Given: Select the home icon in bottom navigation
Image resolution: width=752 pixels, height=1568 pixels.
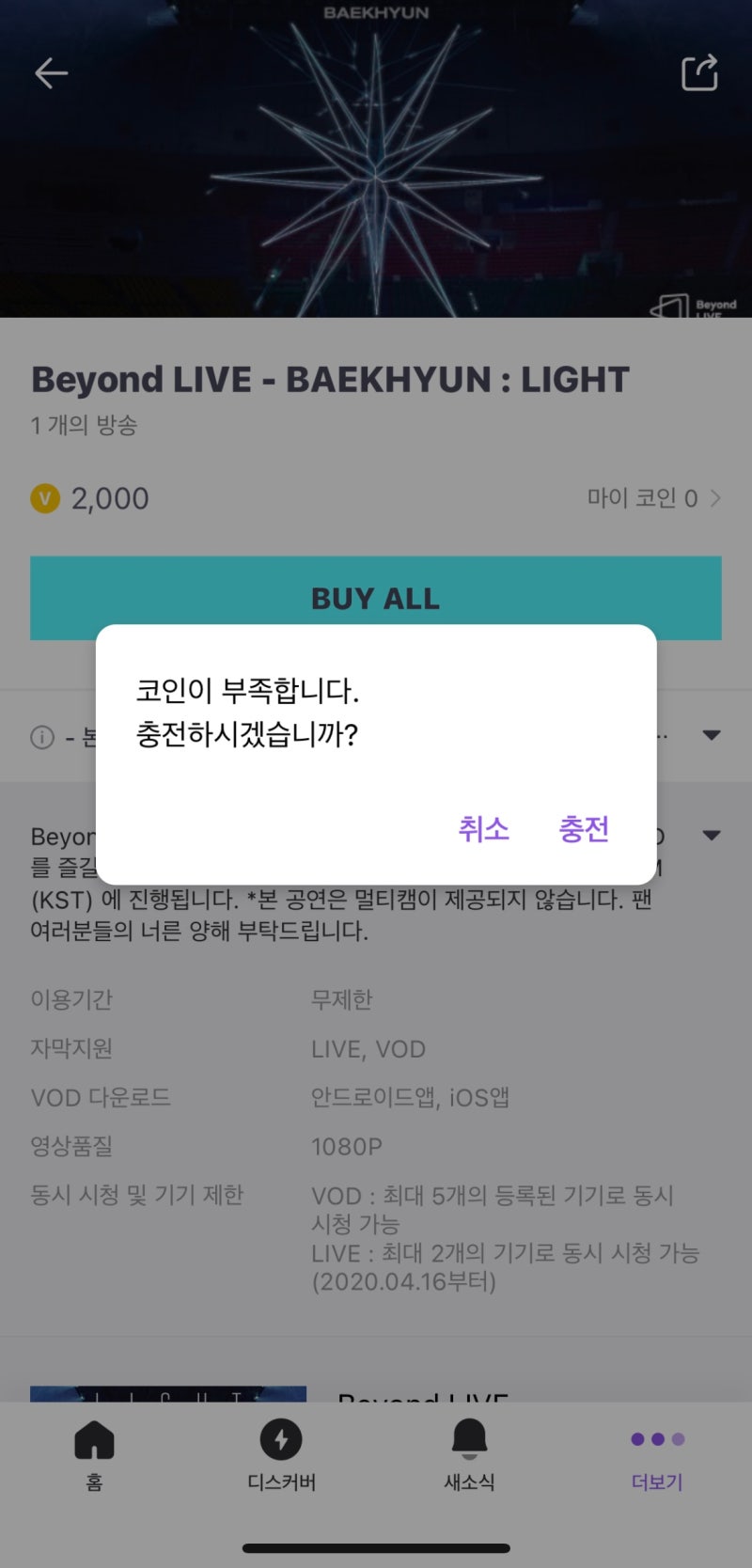Looking at the screenshot, I should pos(94,1440).
